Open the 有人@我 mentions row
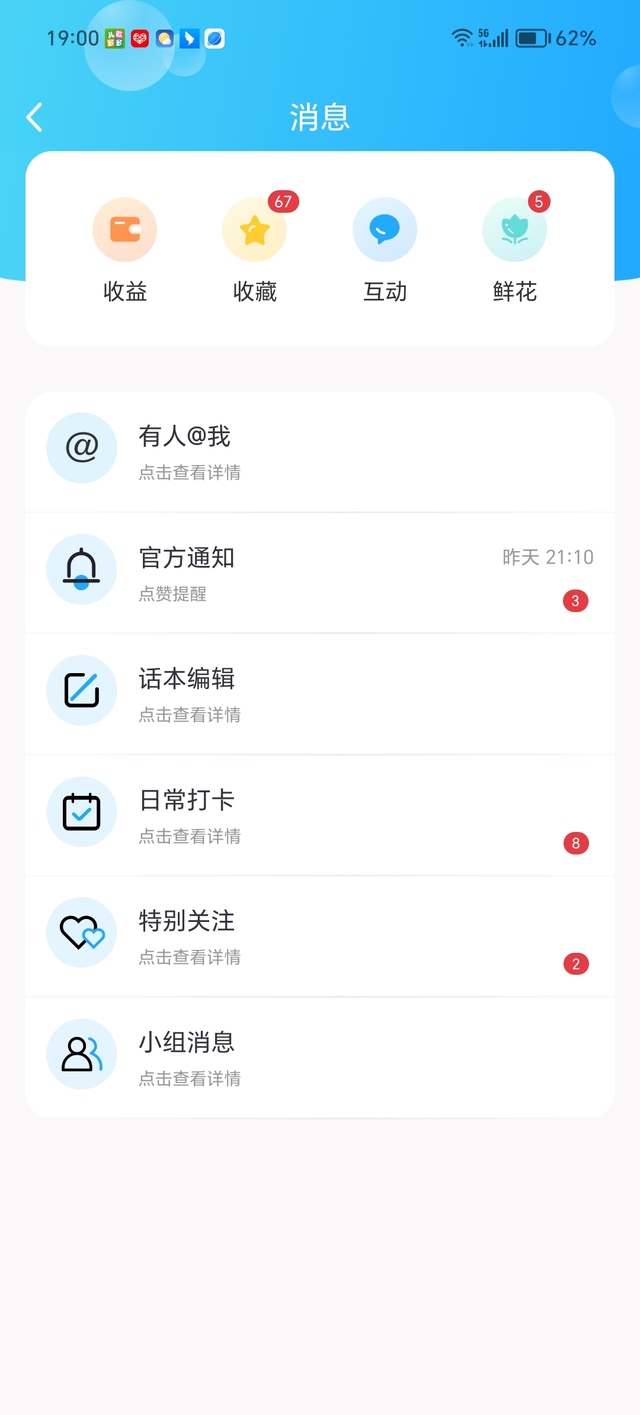Image resolution: width=640 pixels, height=1415 pixels. pos(320,452)
